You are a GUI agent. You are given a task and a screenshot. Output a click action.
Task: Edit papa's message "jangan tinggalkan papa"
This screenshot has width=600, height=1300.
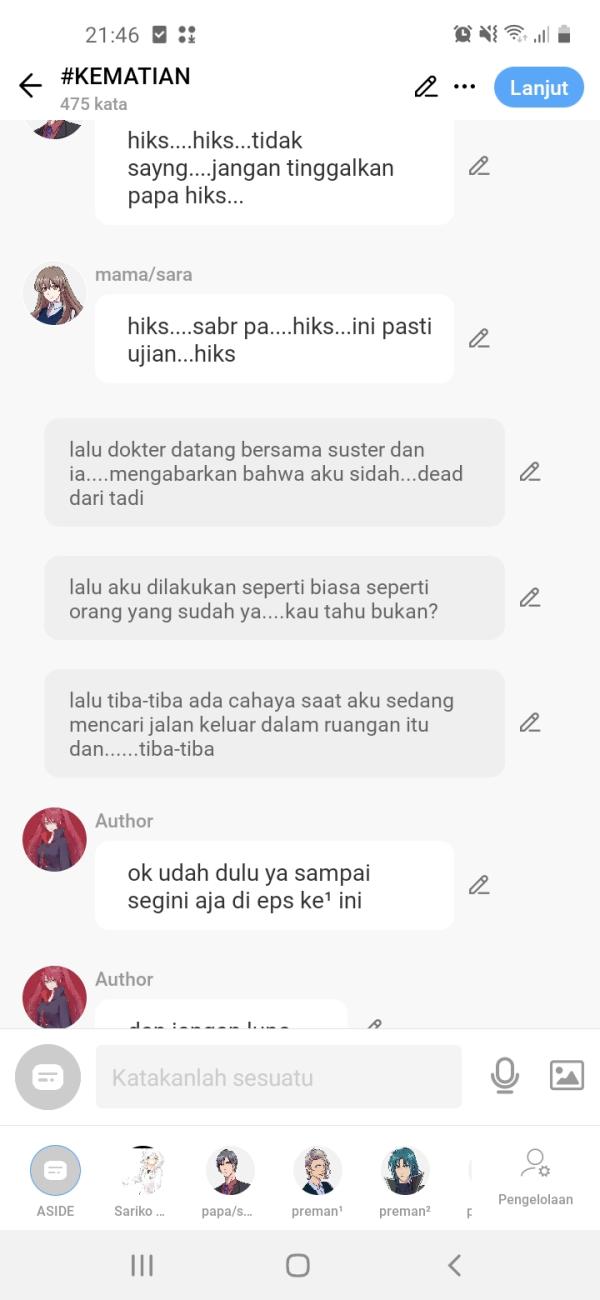tap(479, 167)
